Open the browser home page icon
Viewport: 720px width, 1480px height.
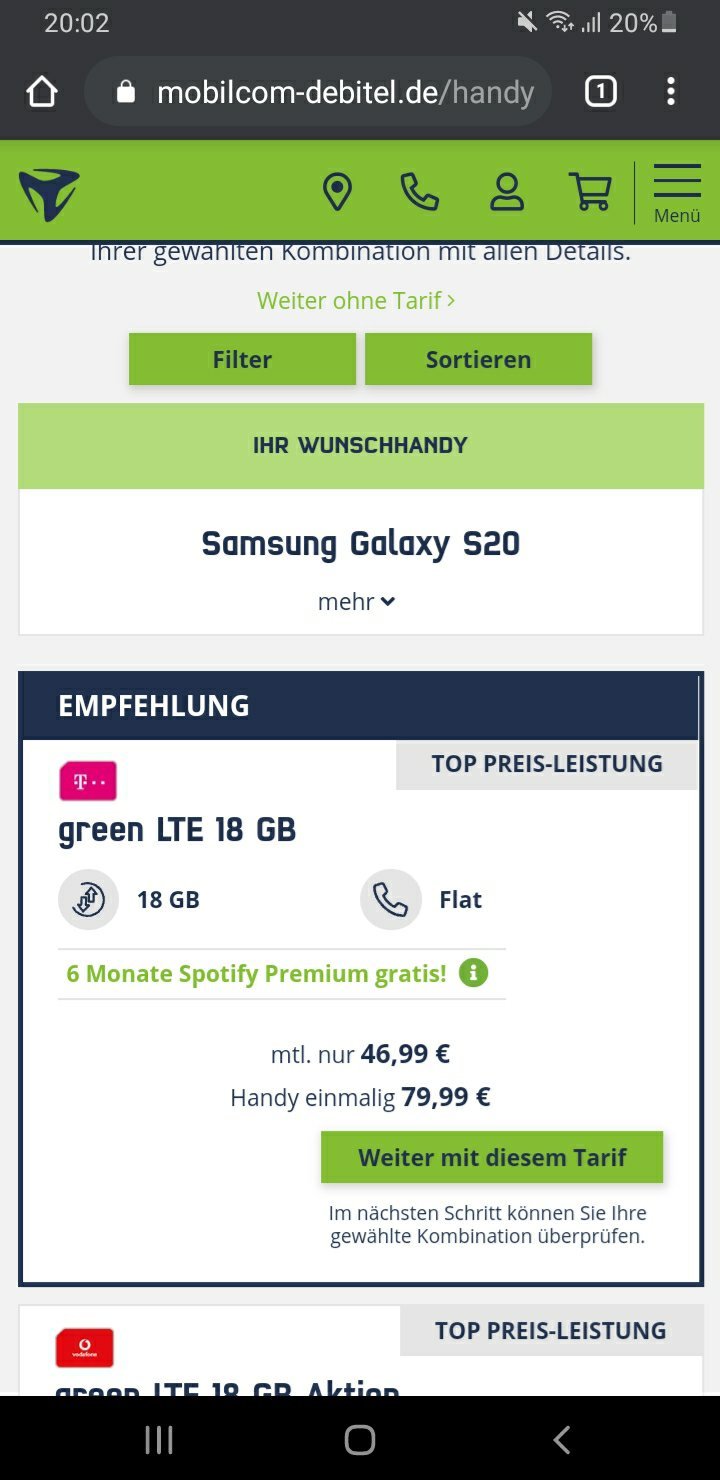42,92
